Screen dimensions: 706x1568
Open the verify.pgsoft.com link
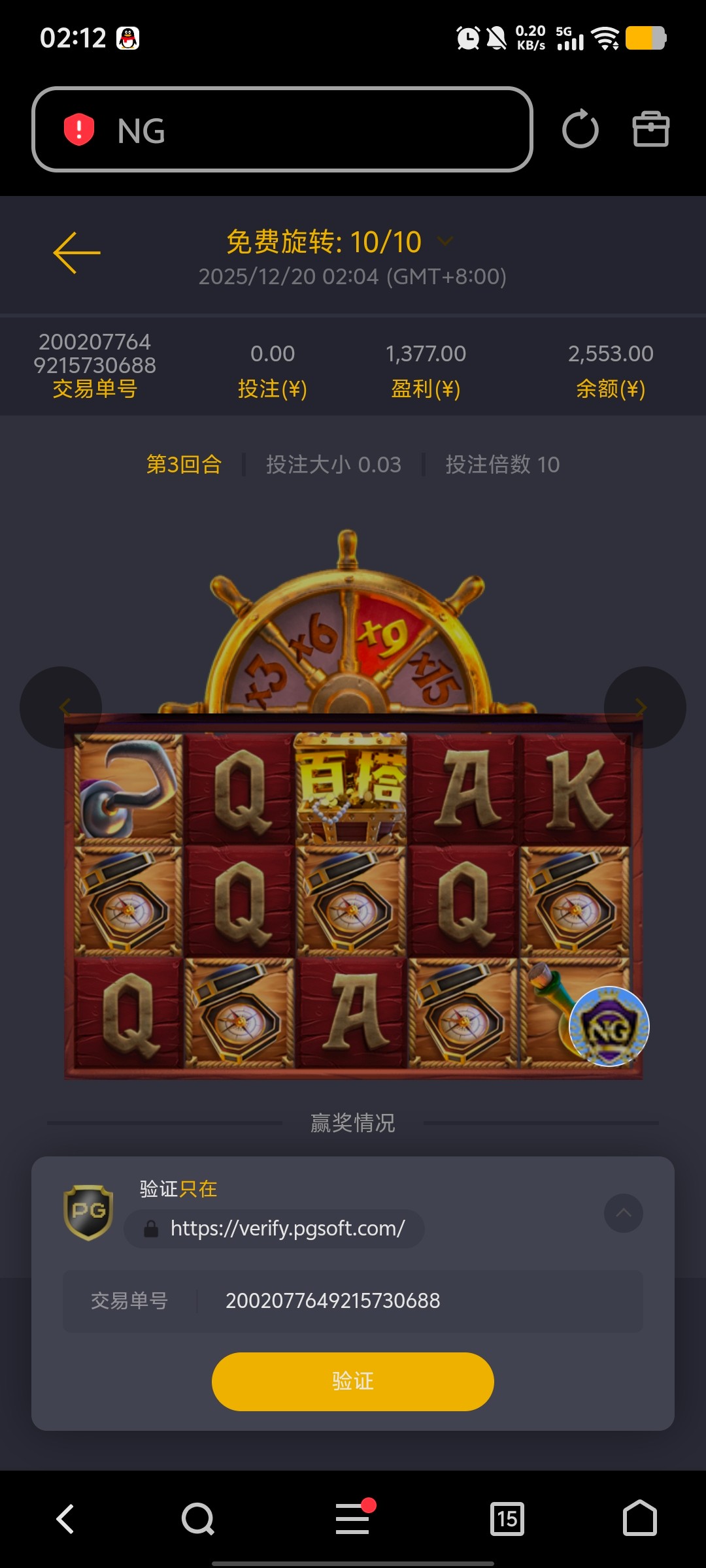(x=288, y=1228)
